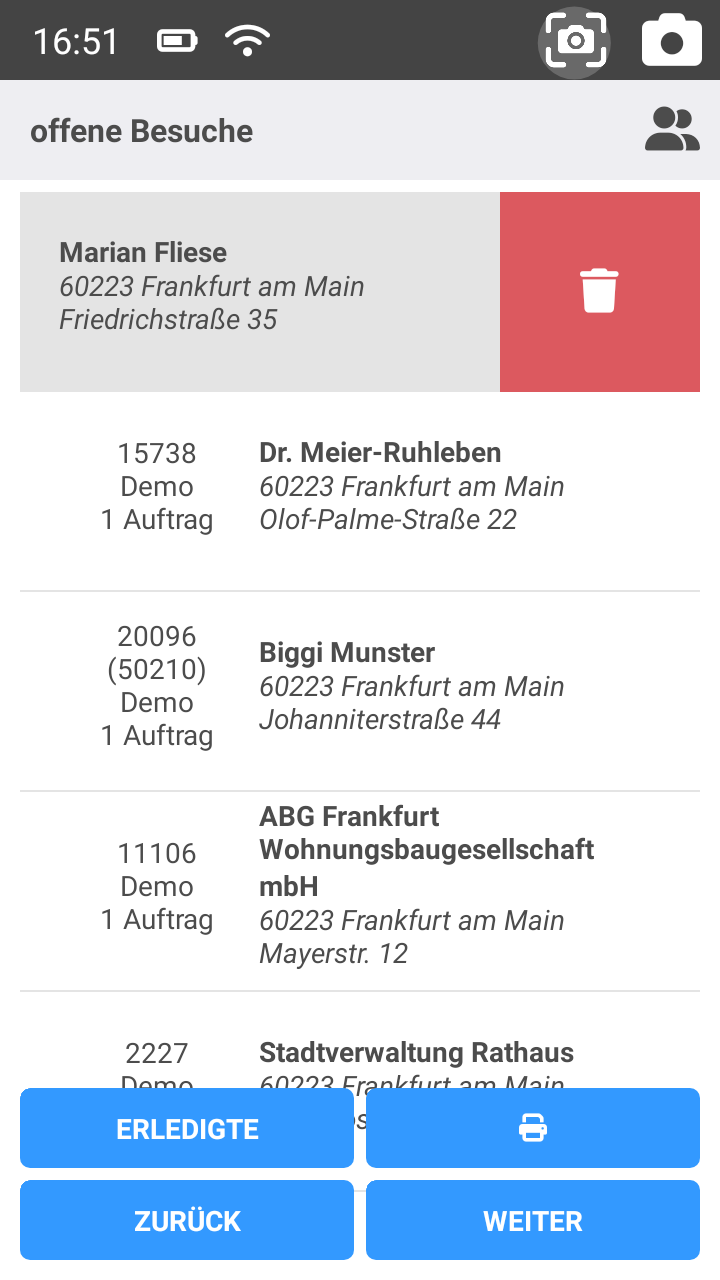Delete Marian Fliese visit with trash icon
Image resolution: width=720 pixels, height=1280 pixels.
[599, 291]
